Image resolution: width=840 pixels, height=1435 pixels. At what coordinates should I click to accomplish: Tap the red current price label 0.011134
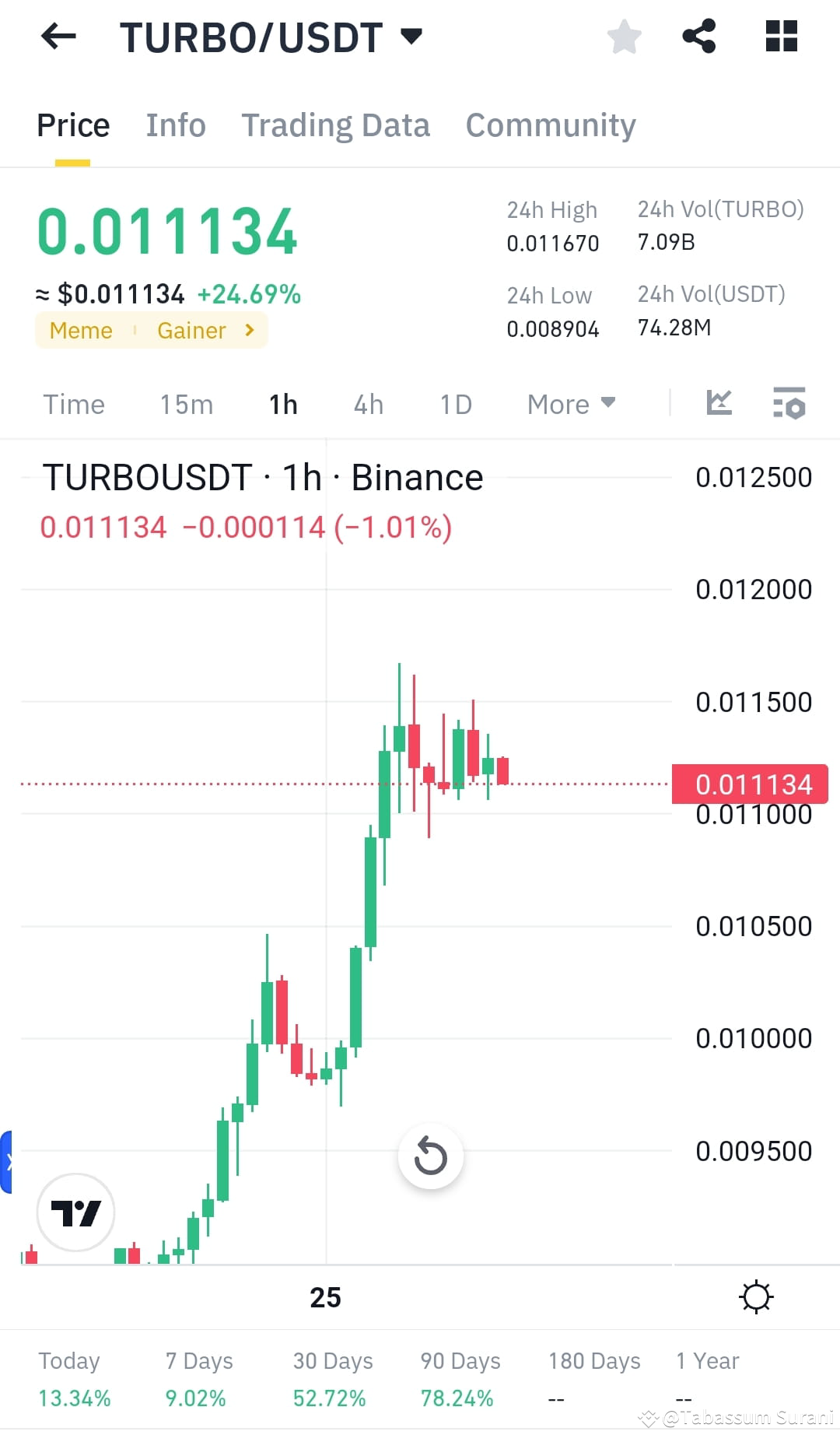click(751, 784)
